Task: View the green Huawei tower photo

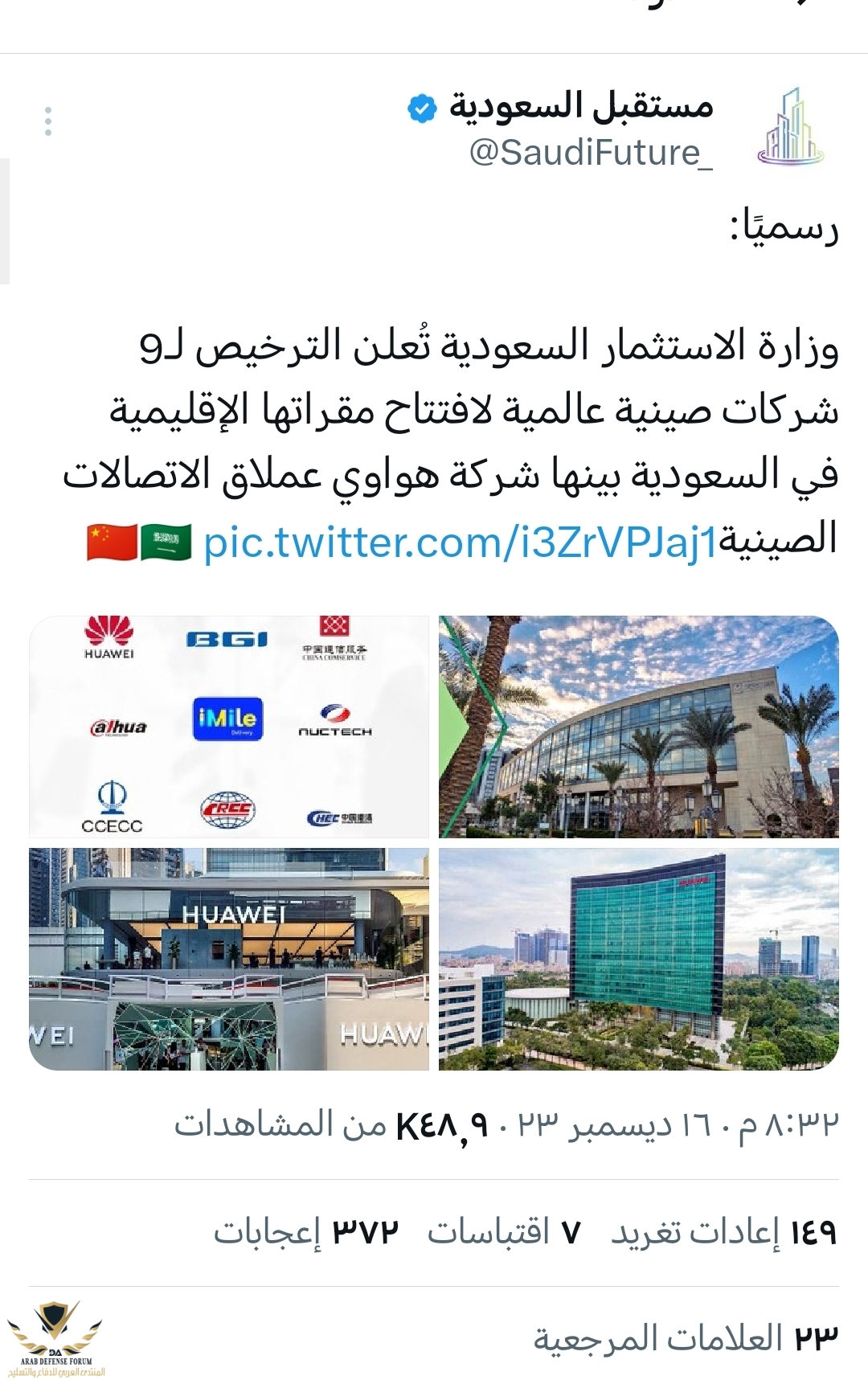Action: point(638,959)
